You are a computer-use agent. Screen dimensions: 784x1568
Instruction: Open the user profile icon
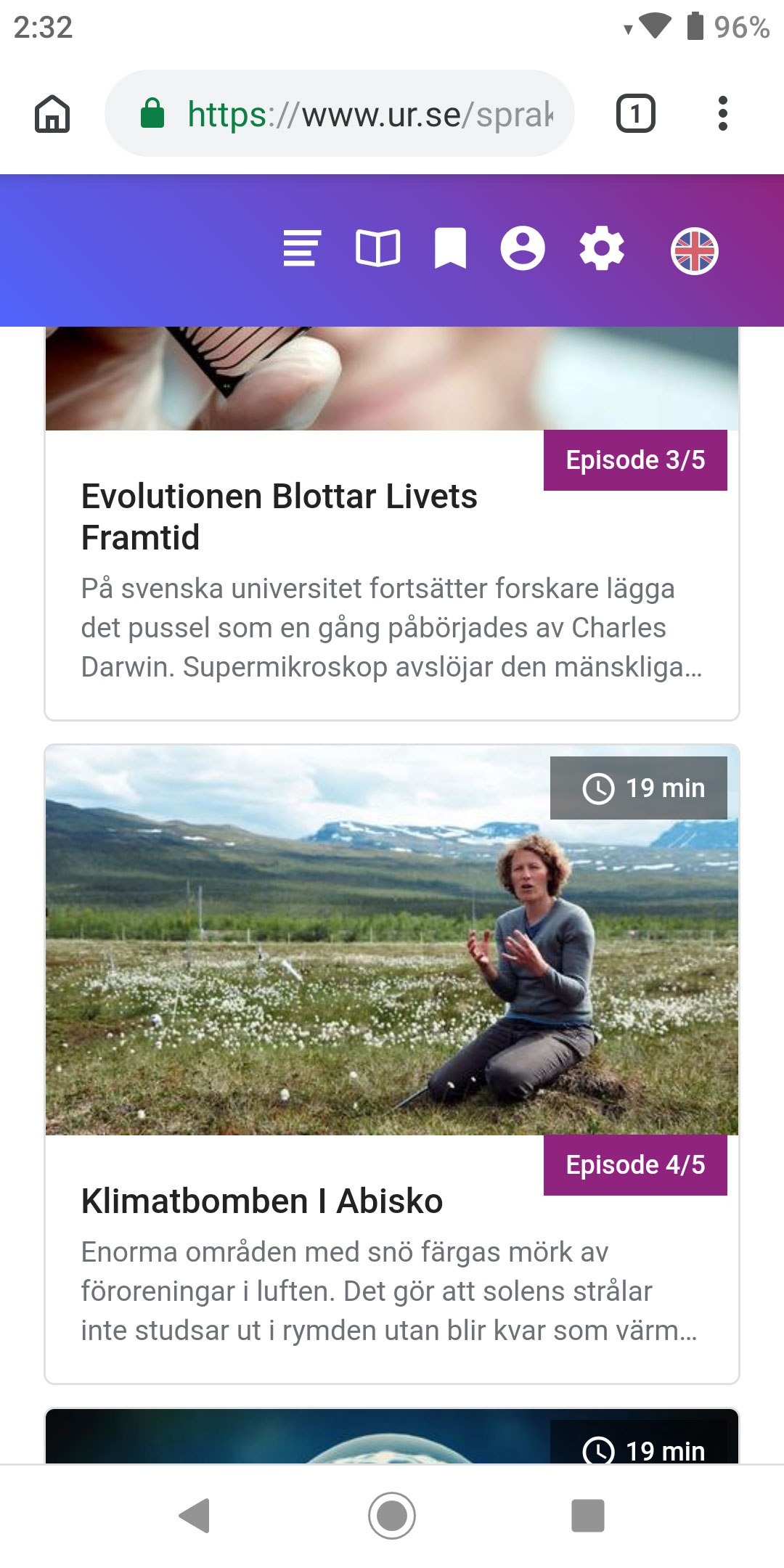(523, 249)
